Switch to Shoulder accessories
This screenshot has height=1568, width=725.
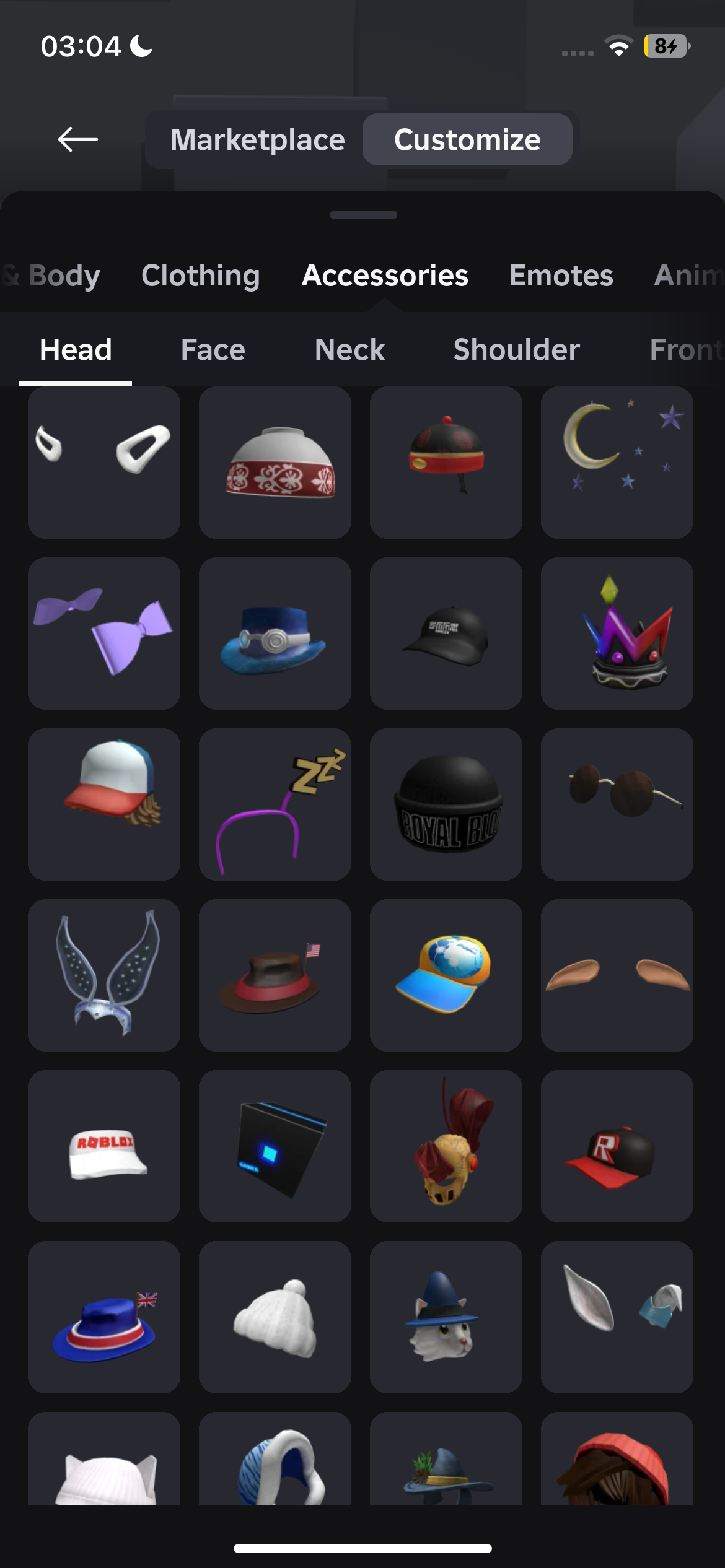[x=517, y=350]
